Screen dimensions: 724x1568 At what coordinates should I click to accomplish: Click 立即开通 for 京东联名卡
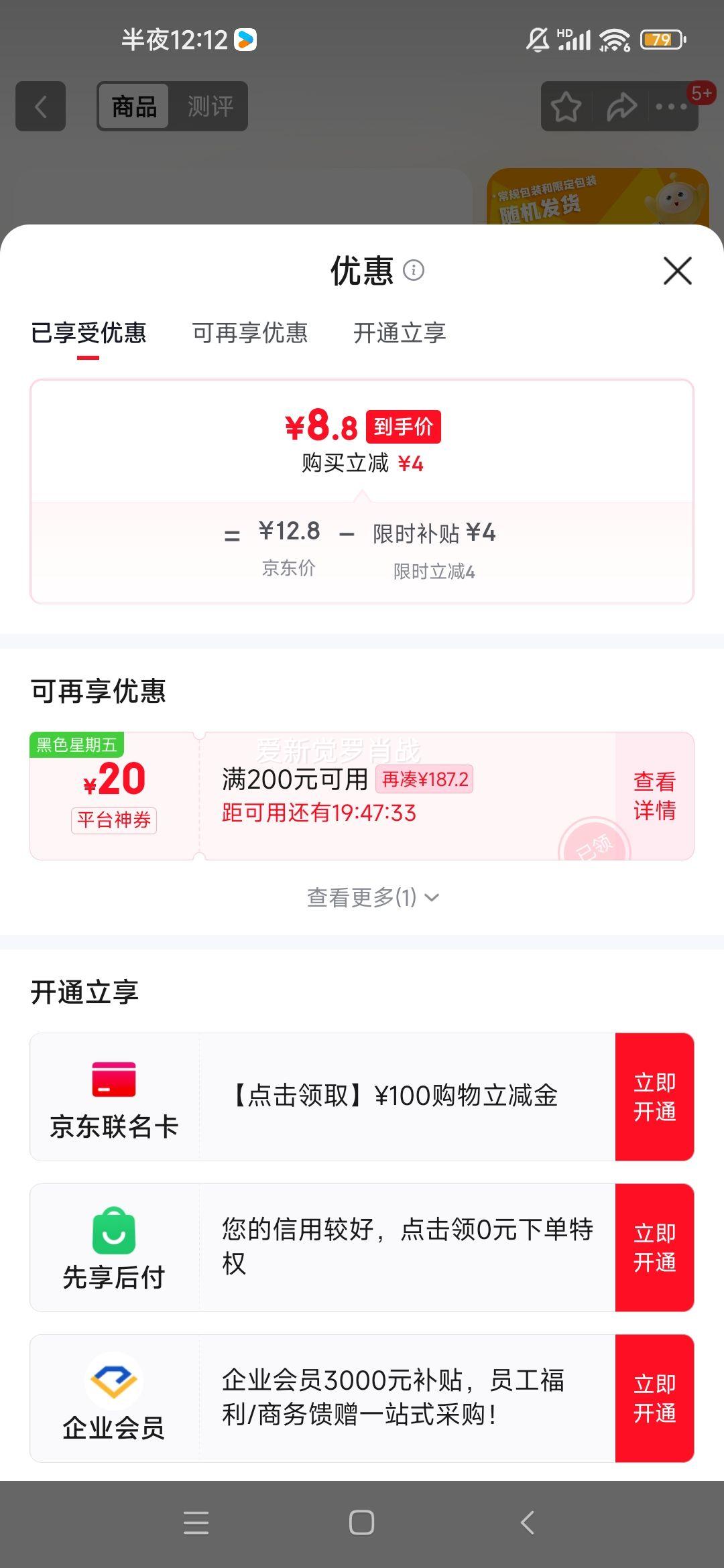(654, 1097)
